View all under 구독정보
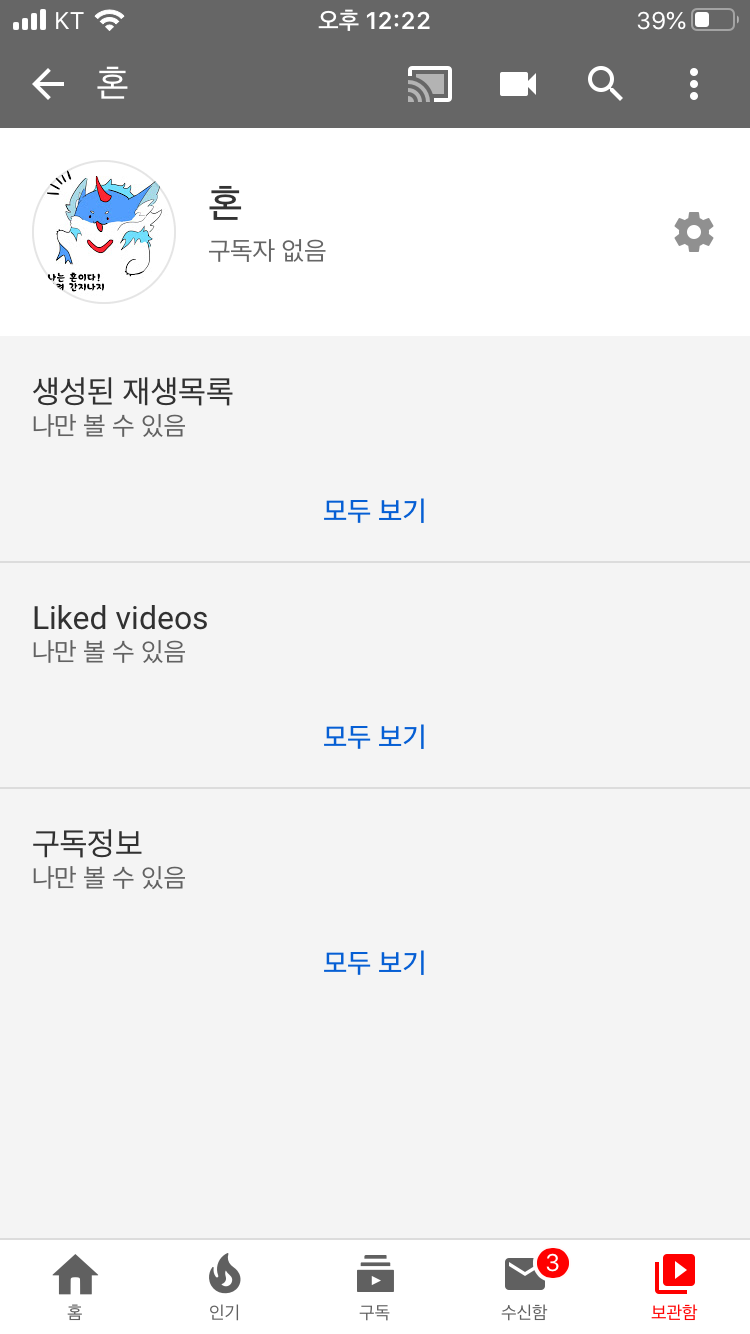Screen dimensions: 750x1334 [x=375, y=963]
